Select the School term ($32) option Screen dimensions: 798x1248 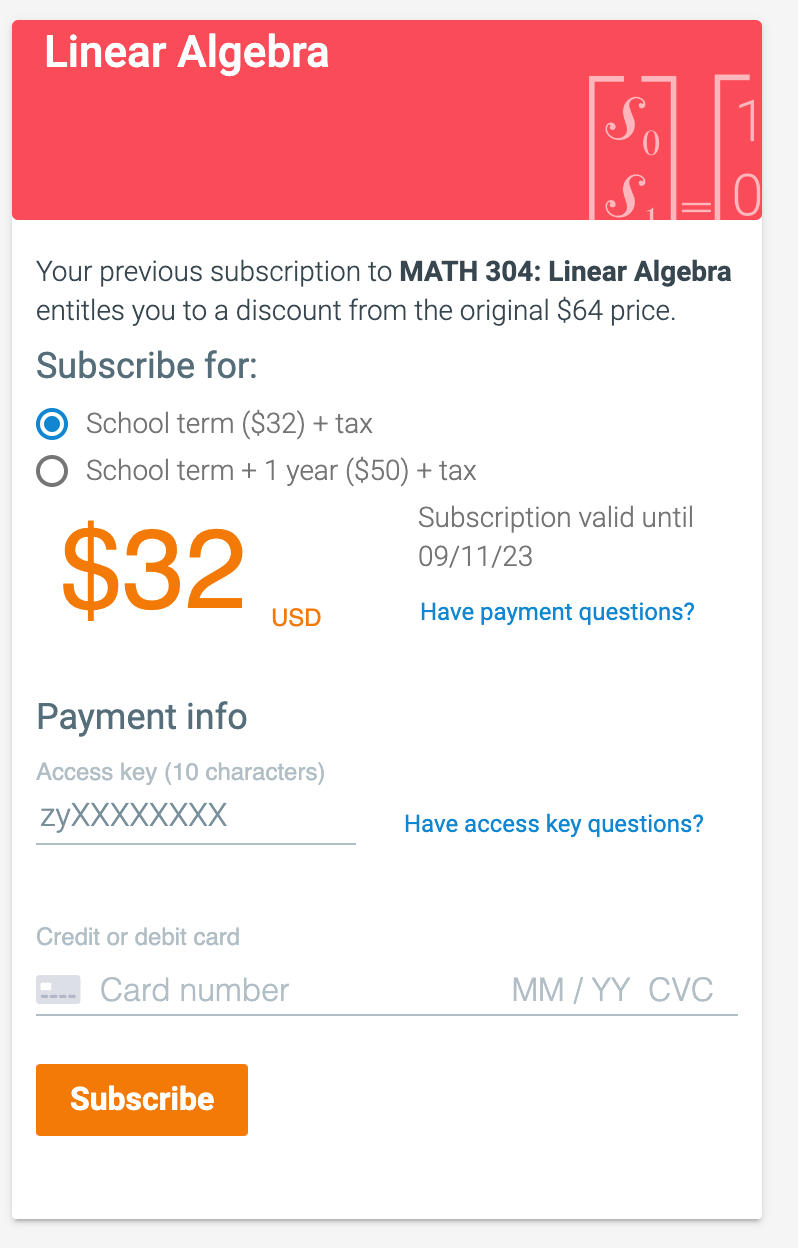point(52,424)
